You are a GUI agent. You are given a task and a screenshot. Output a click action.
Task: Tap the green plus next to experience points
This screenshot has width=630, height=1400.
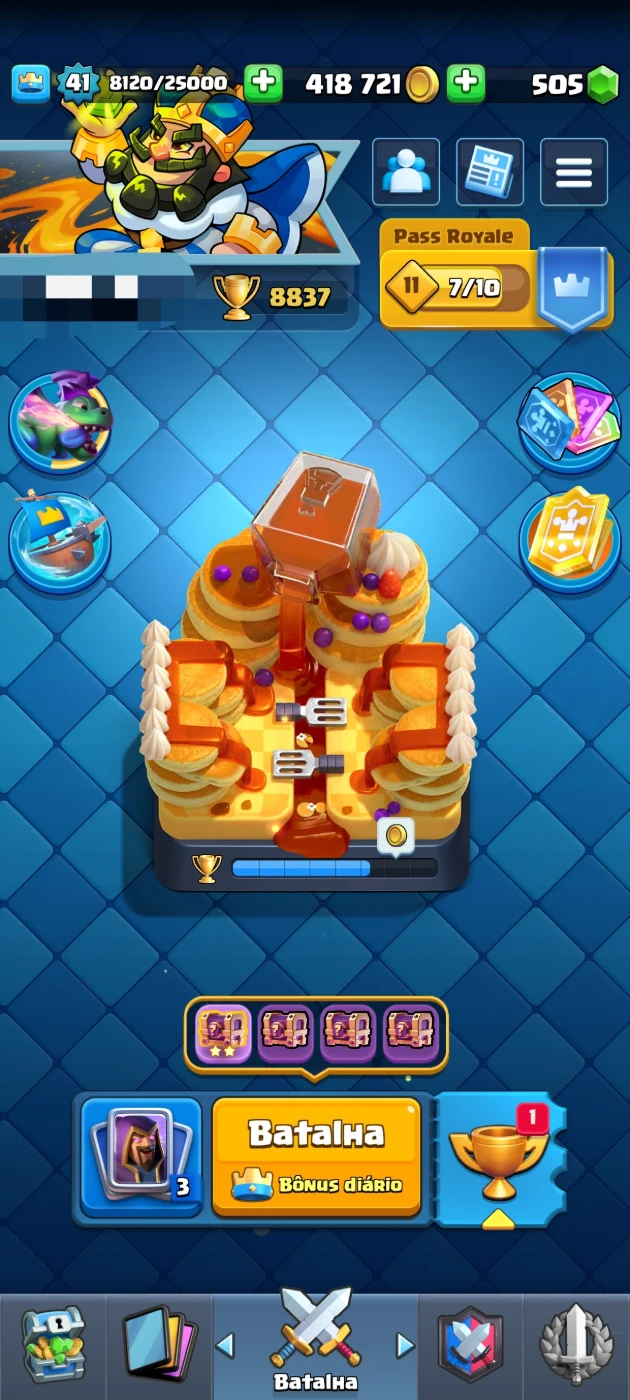pos(263,84)
